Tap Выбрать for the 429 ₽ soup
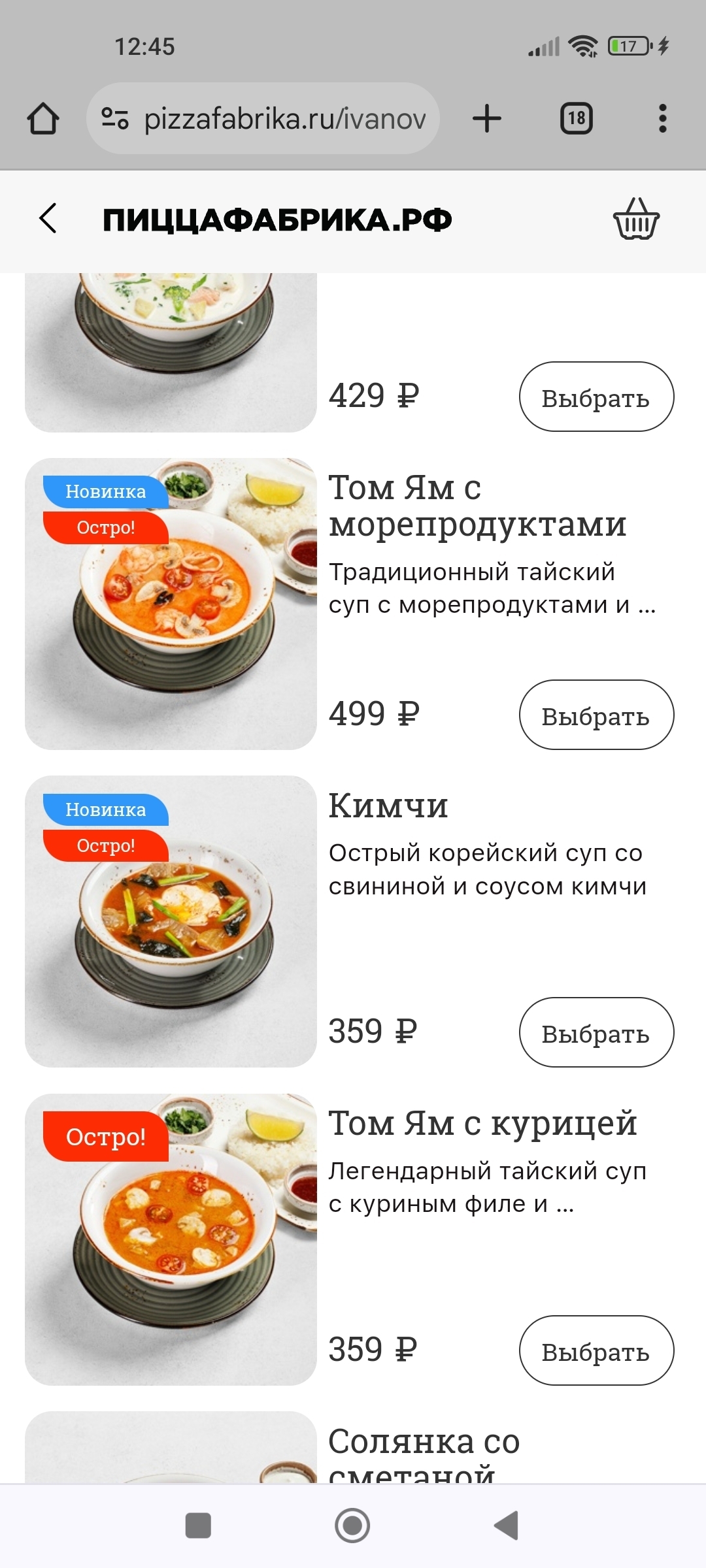The width and height of the screenshot is (706, 1568). point(596,397)
